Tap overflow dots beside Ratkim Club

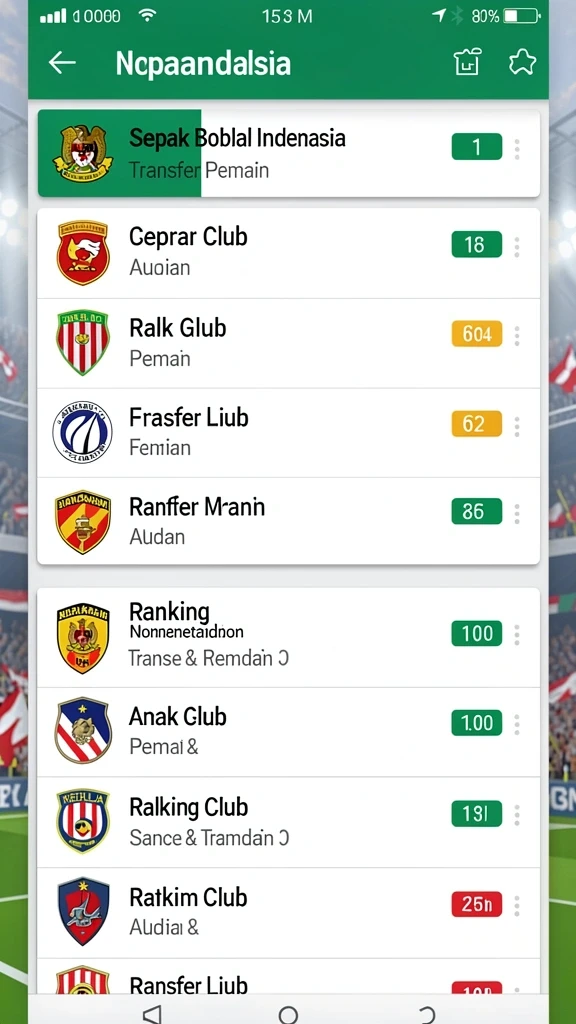click(517, 906)
